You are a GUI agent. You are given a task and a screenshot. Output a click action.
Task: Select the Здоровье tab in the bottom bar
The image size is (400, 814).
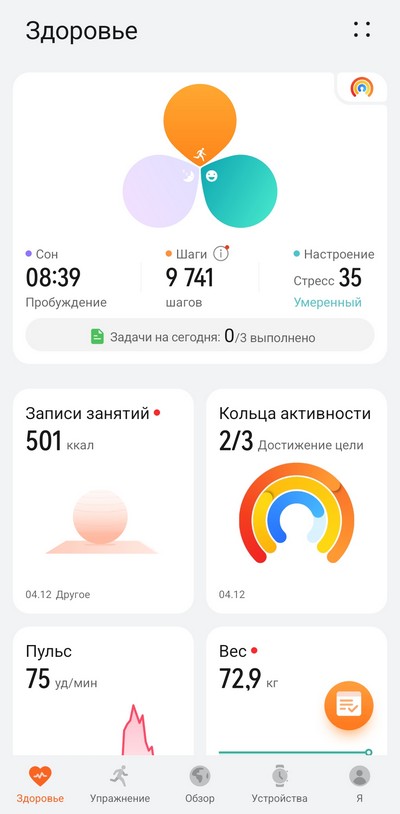point(40,784)
